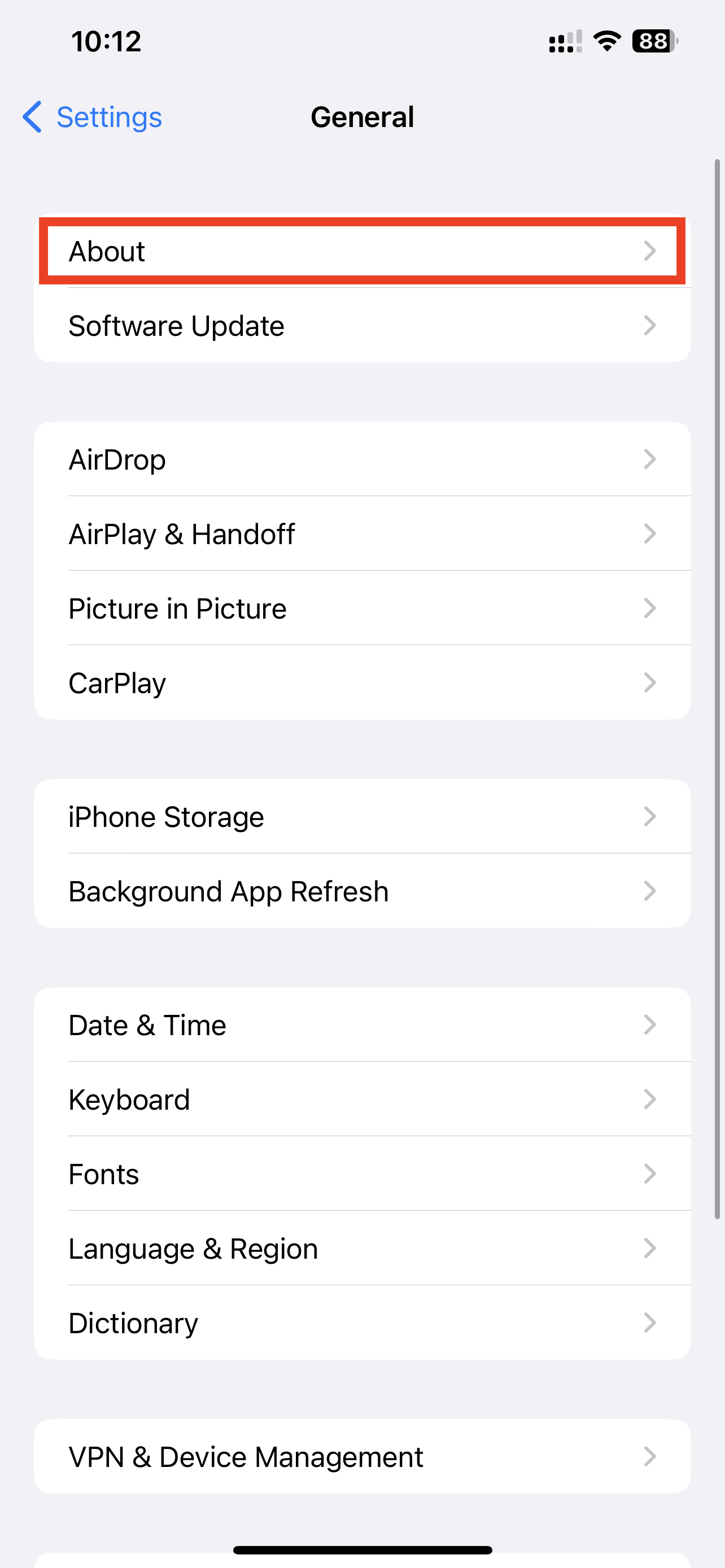This screenshot has height=1568, width=725.
Task: Open the About section
Action: click(362, 251)
